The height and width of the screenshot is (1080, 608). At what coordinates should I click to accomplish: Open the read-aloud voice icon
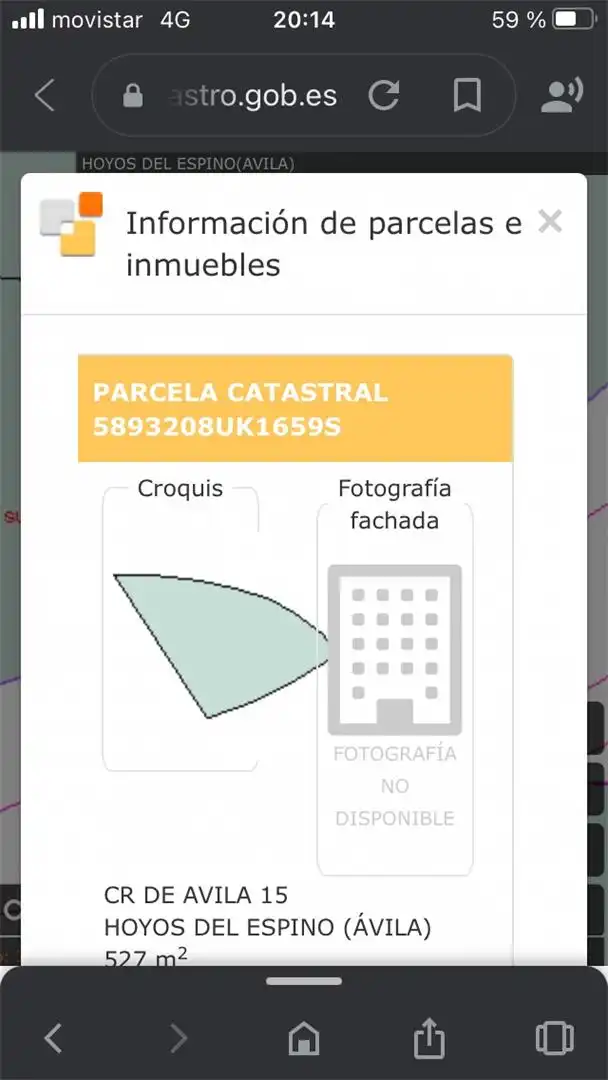(561, 96)
